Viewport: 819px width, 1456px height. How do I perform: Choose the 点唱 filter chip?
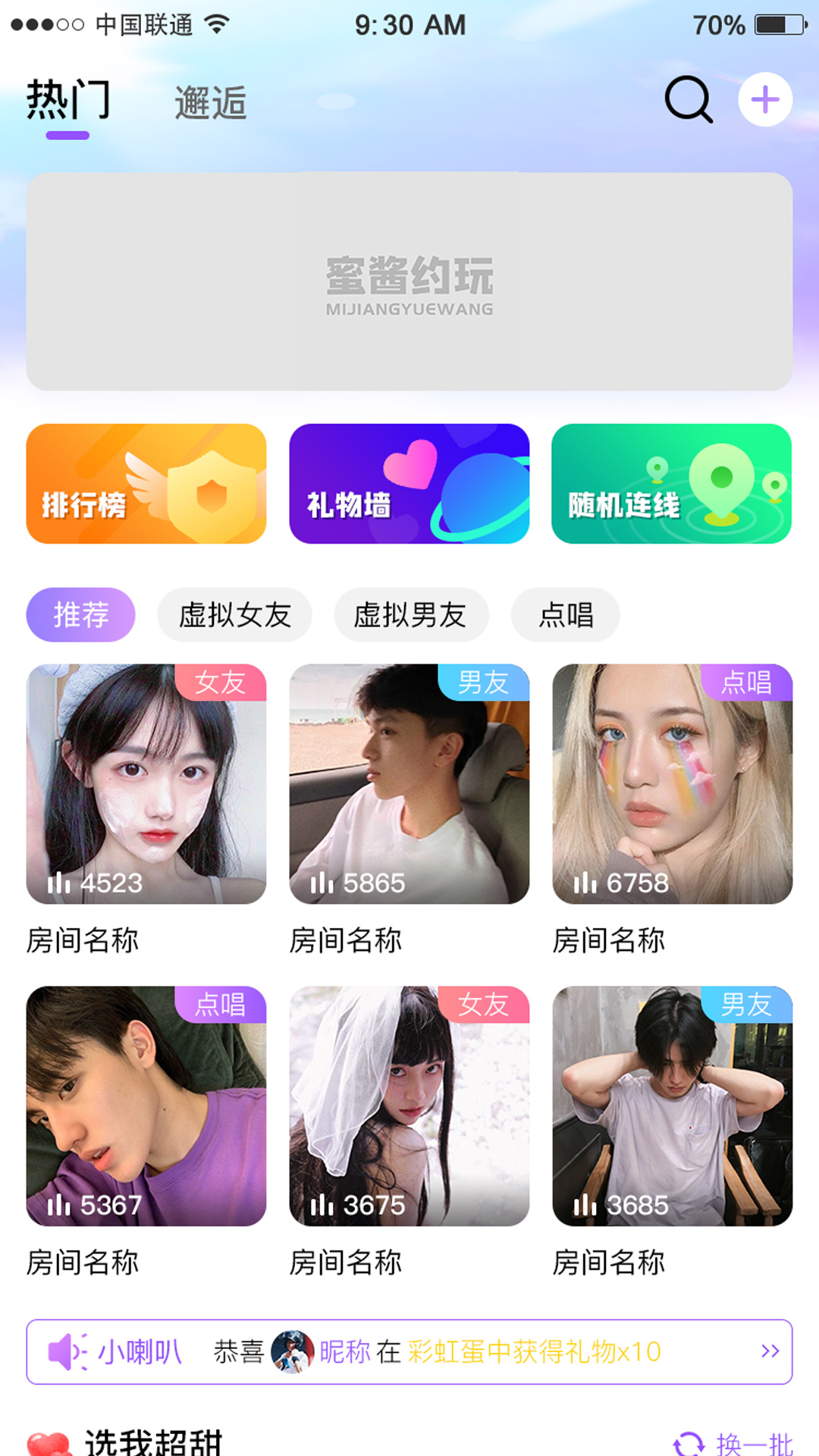click(566, 615)
